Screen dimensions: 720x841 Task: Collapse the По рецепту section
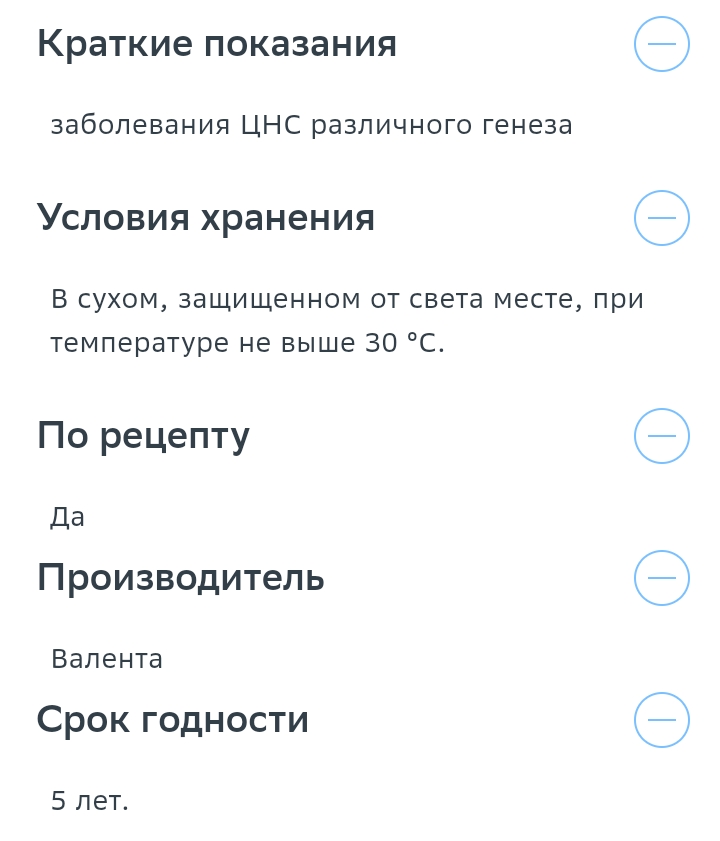662,436
